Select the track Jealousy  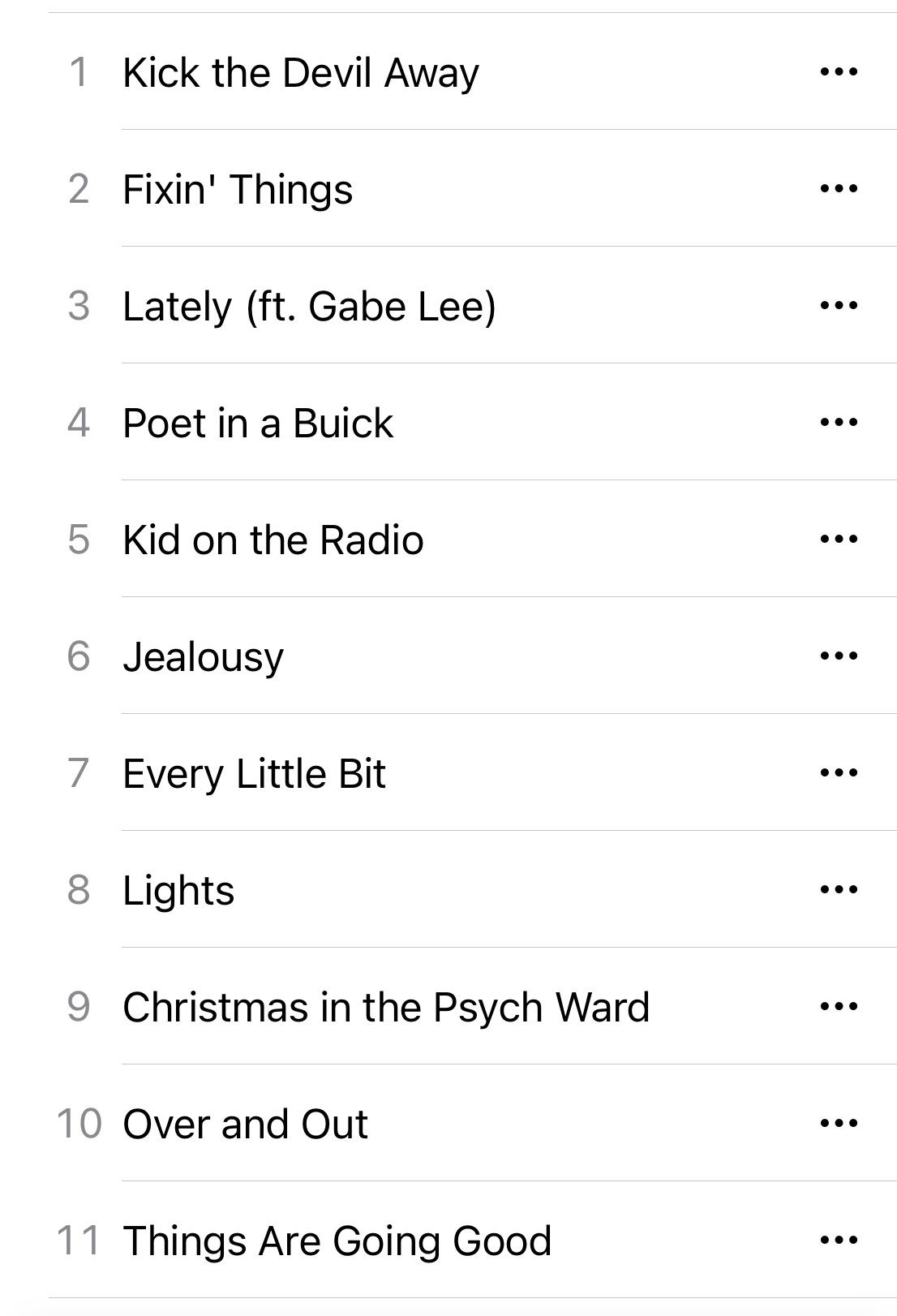point(204,657)
